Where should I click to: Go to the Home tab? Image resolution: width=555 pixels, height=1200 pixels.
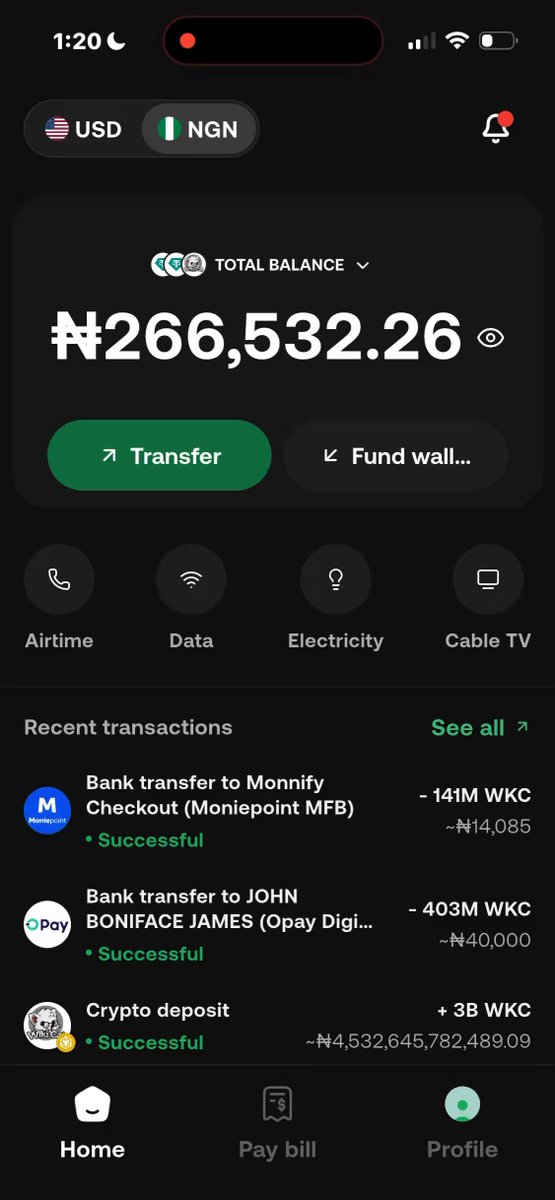[92, 1124]
